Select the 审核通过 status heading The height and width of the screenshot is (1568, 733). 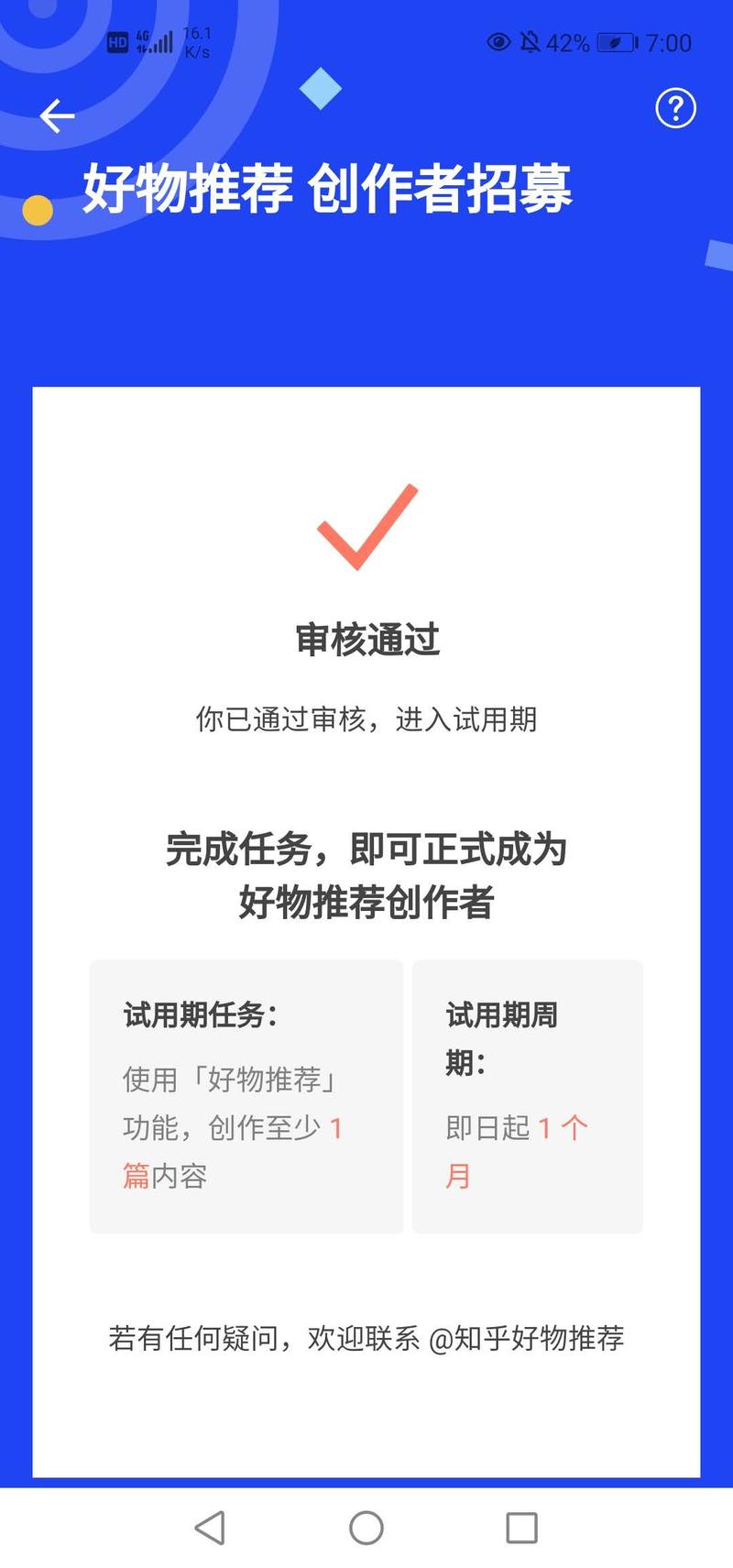pyautogui.click(x=366, y=642)
